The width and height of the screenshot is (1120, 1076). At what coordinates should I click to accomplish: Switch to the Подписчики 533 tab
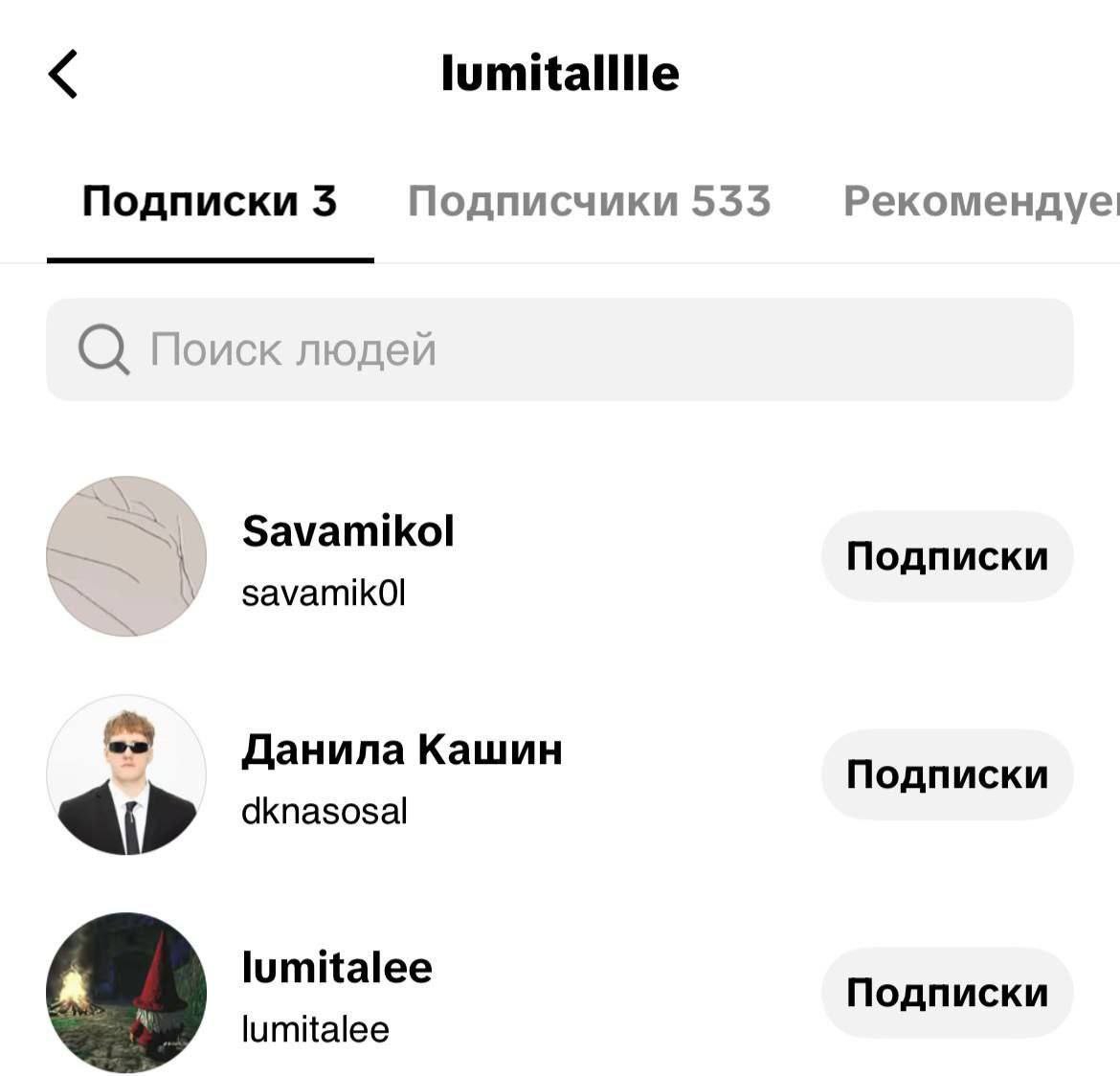[589, 202]
